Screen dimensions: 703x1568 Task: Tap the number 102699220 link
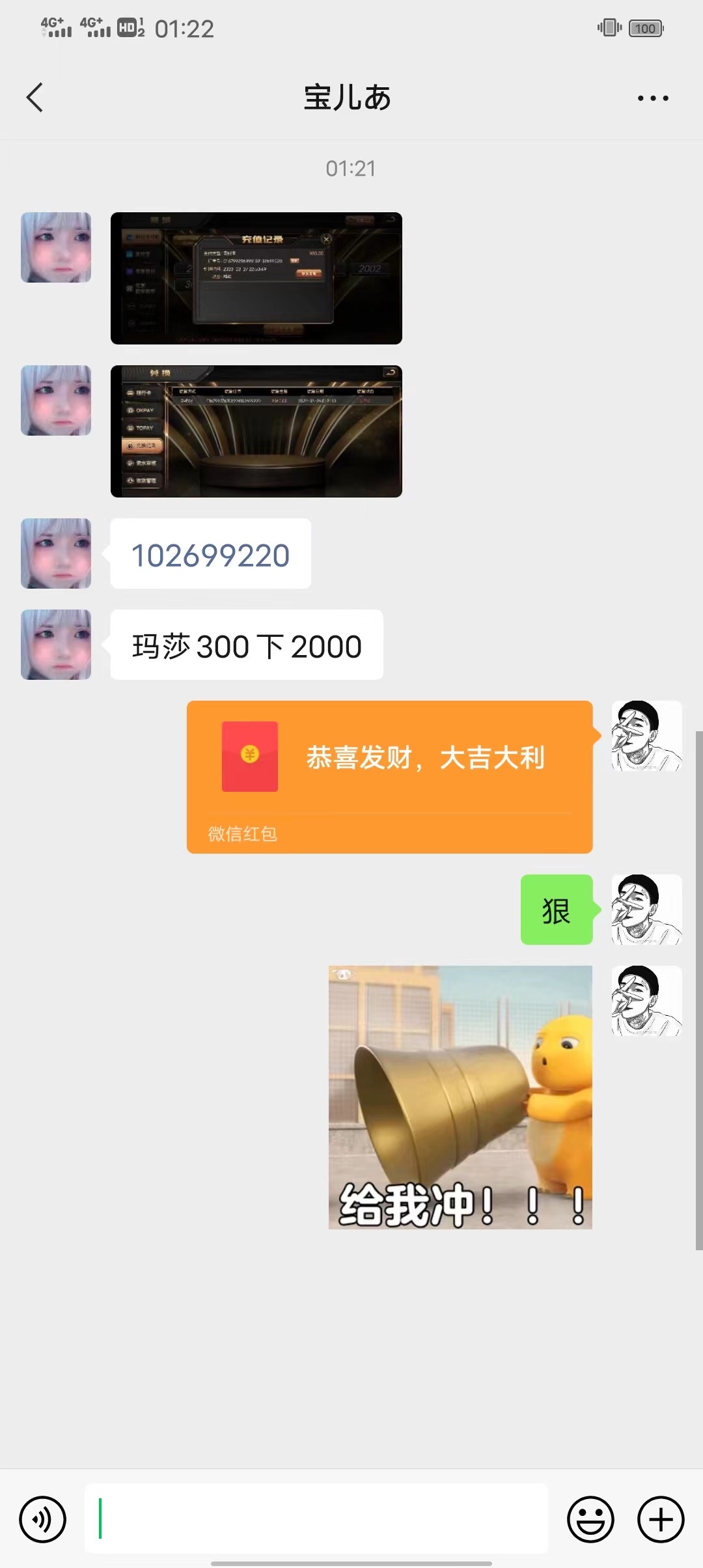[210, 555]
